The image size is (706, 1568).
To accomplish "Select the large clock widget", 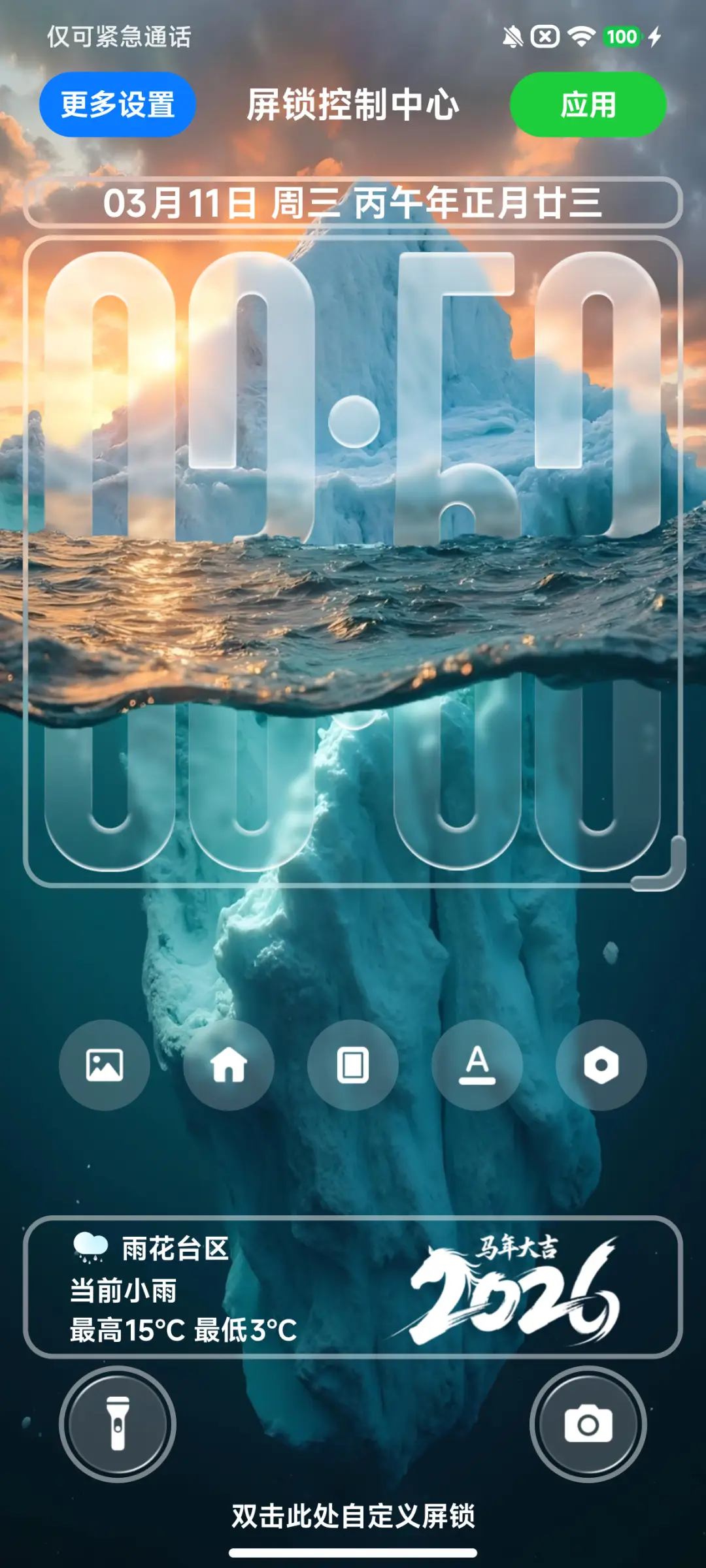I will (353, 562).
